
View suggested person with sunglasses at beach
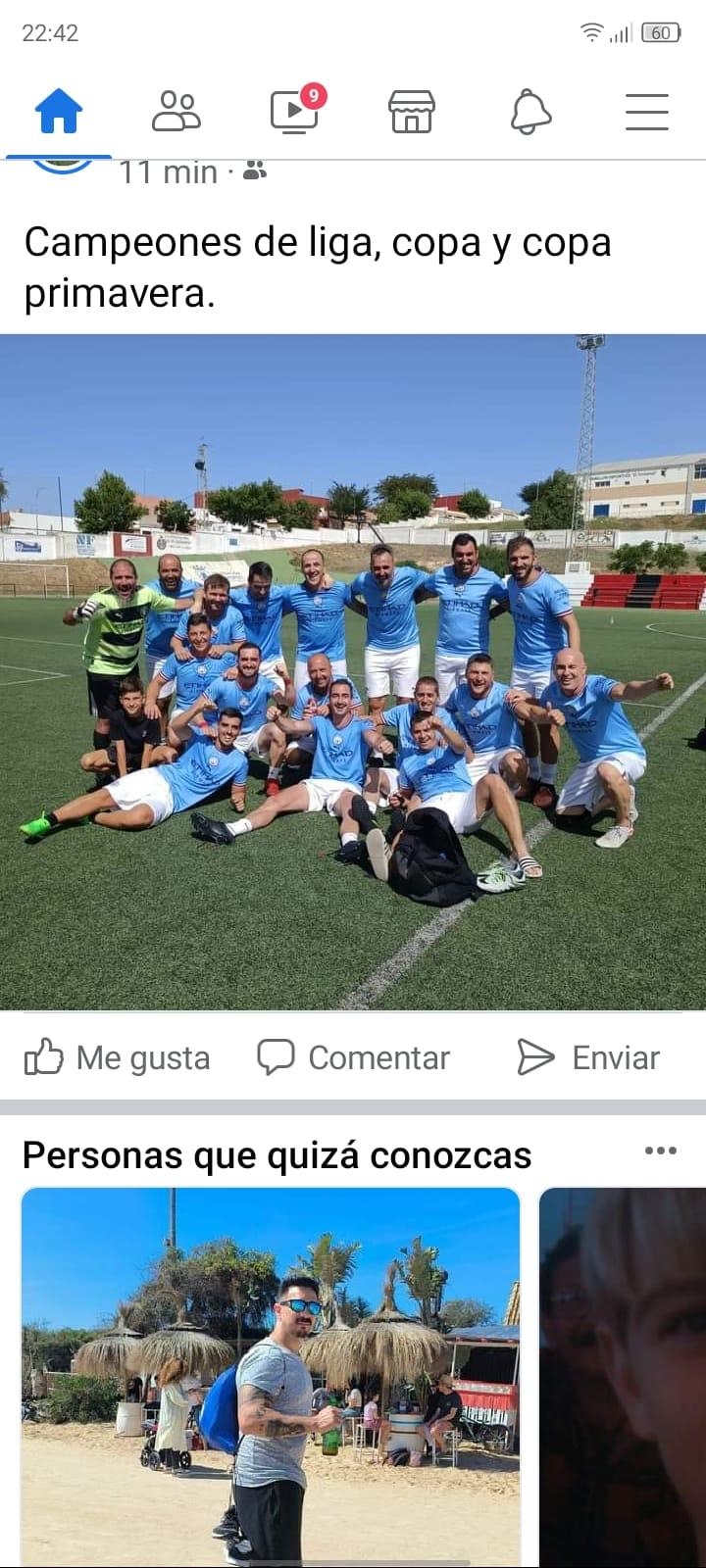271,1376
